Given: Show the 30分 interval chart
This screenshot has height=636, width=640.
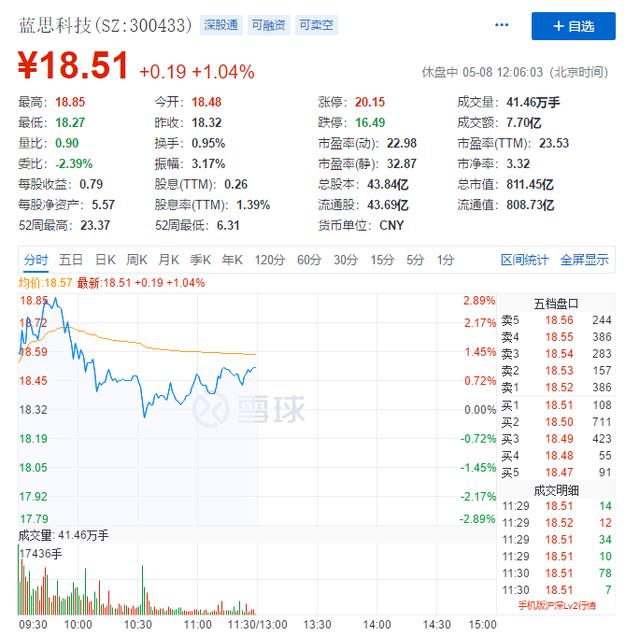Looking at the screenshot, I should 345,260.
